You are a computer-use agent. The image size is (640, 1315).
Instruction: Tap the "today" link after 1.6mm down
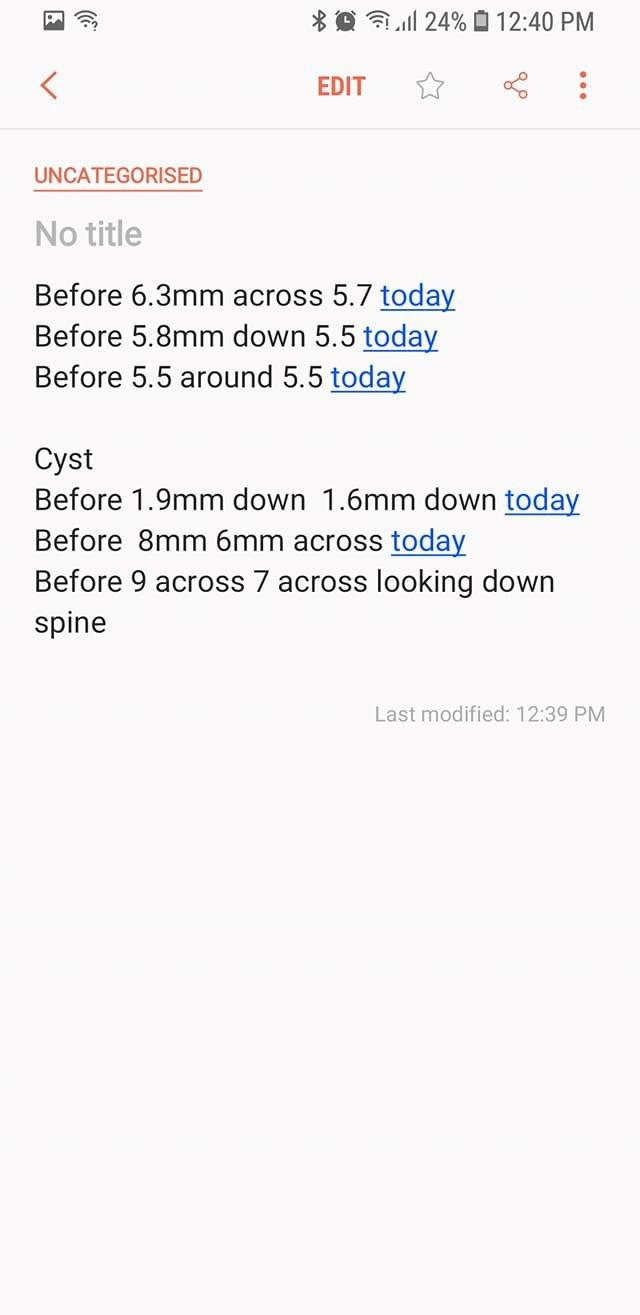pyautogui.click(x=541, y=500)
